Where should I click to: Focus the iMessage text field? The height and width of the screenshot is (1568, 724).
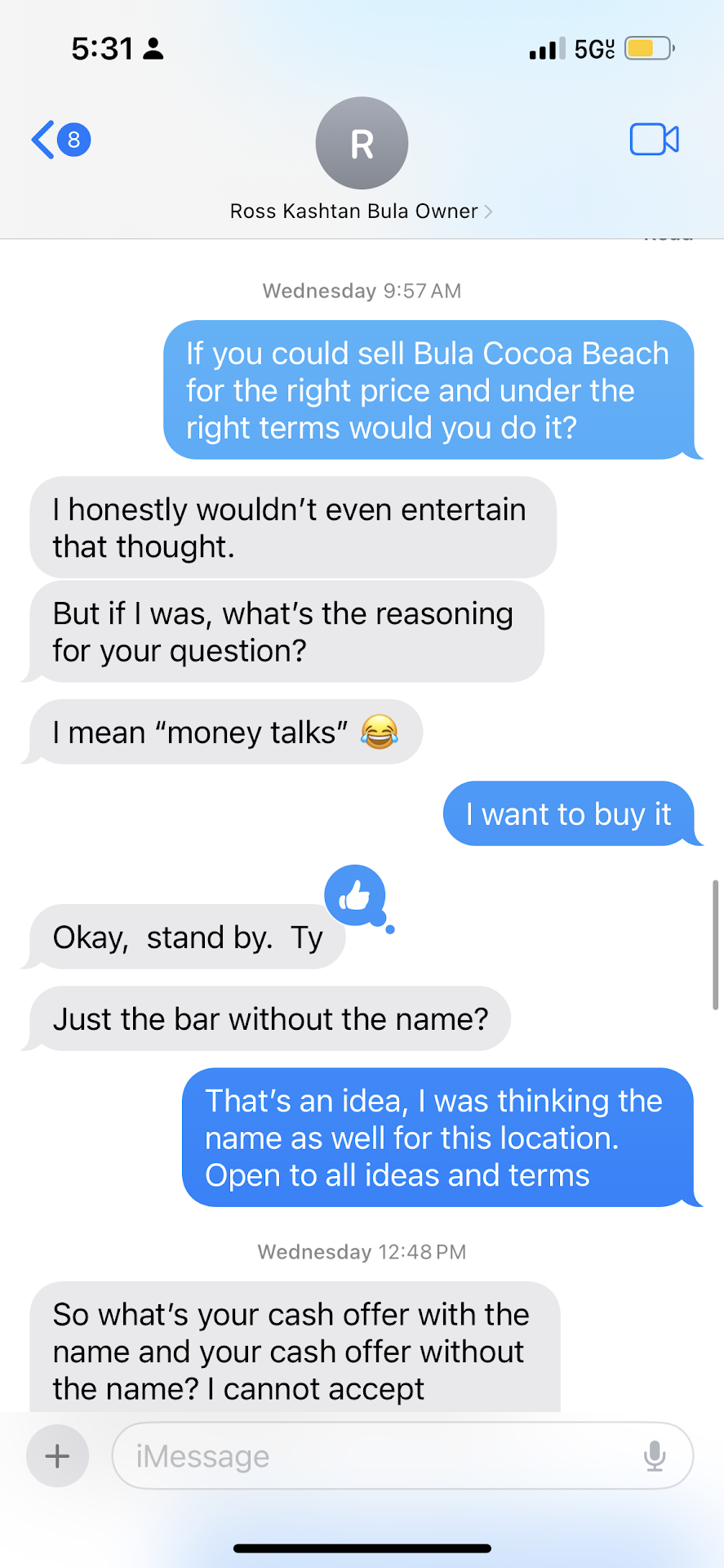[x=375, y=1455]
